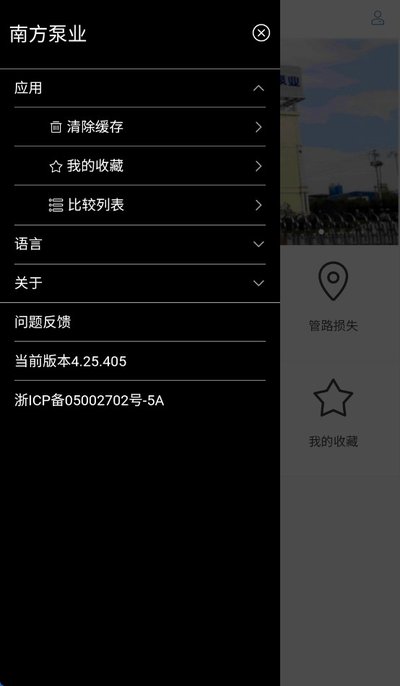Image resolution: width=400 pixels, height=686 pixels.
Task: Open 问题反馈 feedback
Action: [140, 322]
